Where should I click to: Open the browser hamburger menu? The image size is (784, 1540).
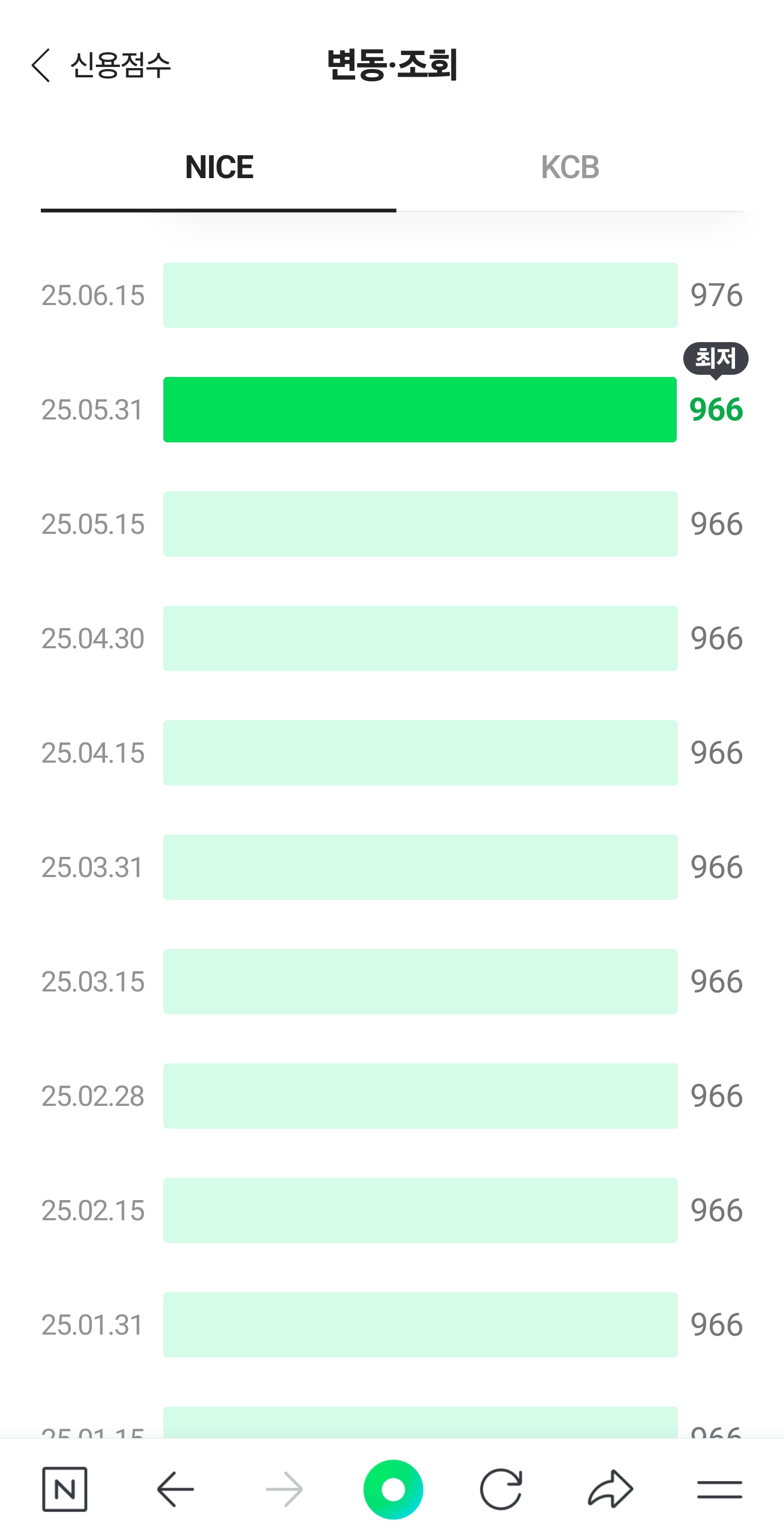tap(719, 1489)
